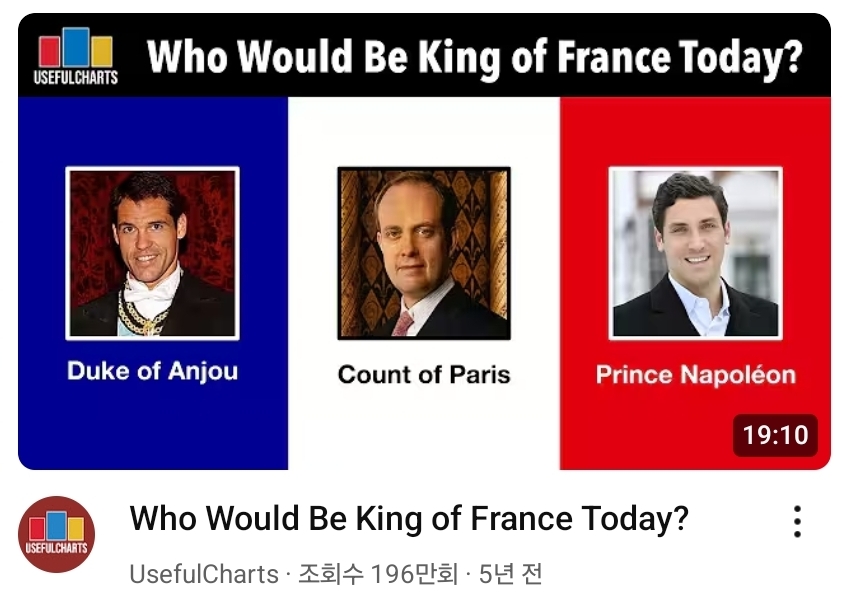Open the video's three-dot overflow menu
This screenshot has width=865, height=599.
click(x=797, y=522)
